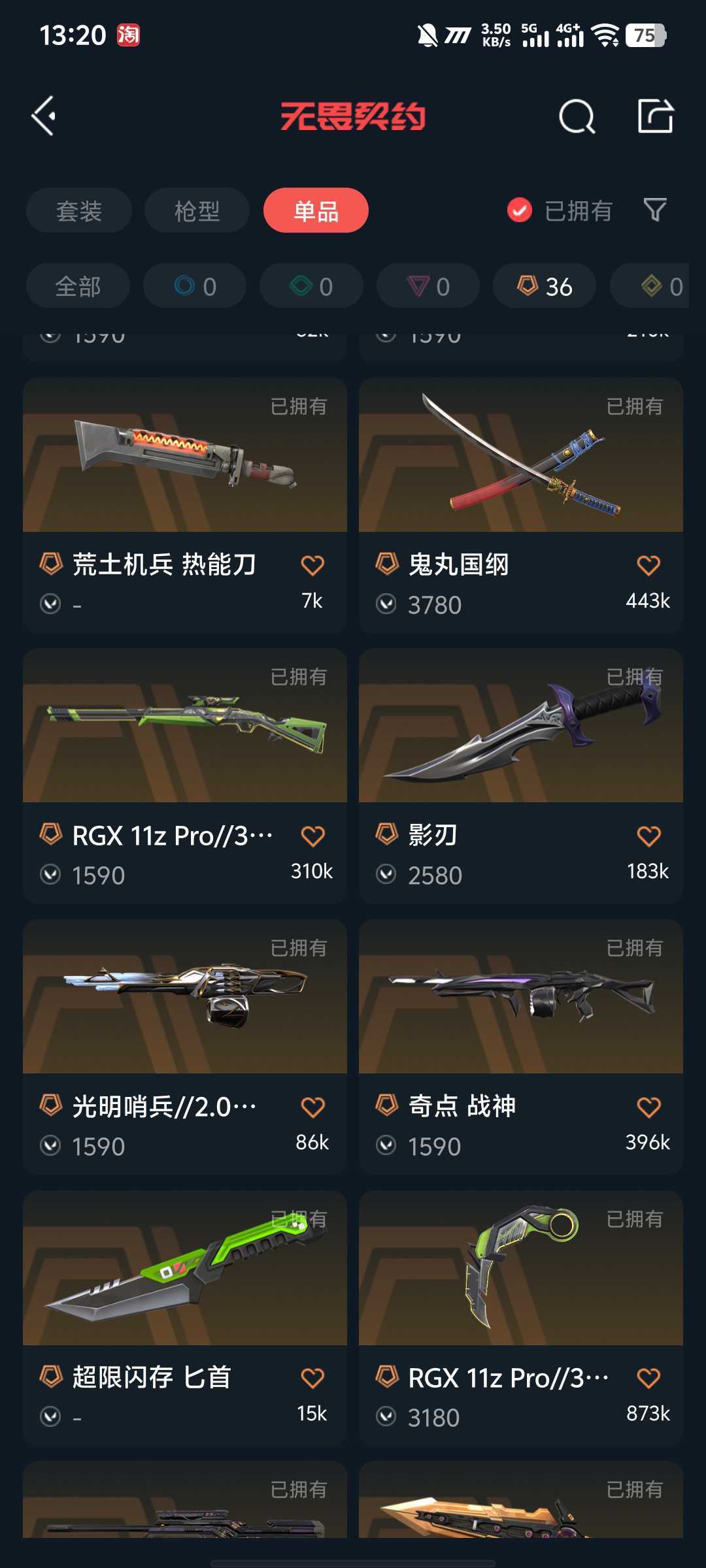
Task: Switch to the 套装 tab
Action: (x=79, y=210)
